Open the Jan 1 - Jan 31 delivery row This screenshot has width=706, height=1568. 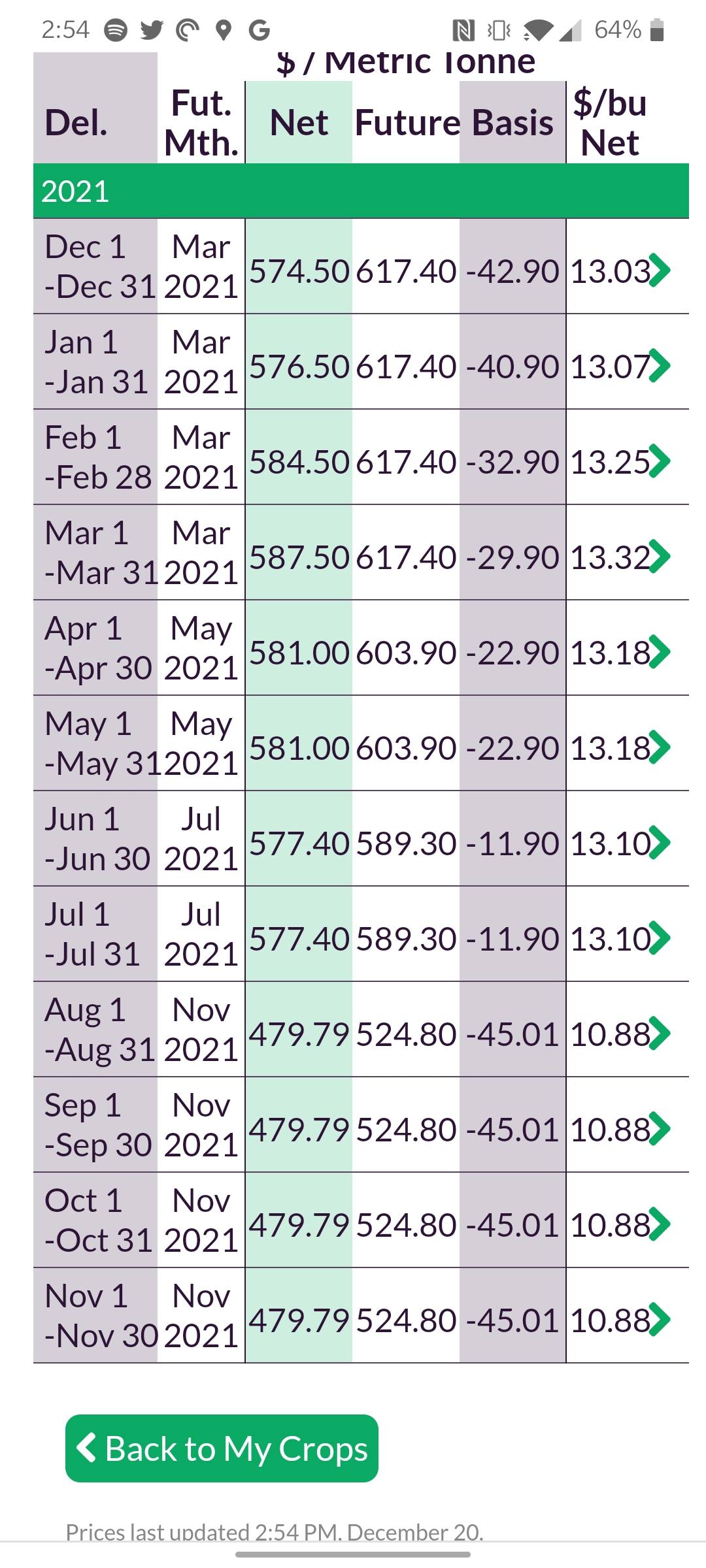point(361,362)
